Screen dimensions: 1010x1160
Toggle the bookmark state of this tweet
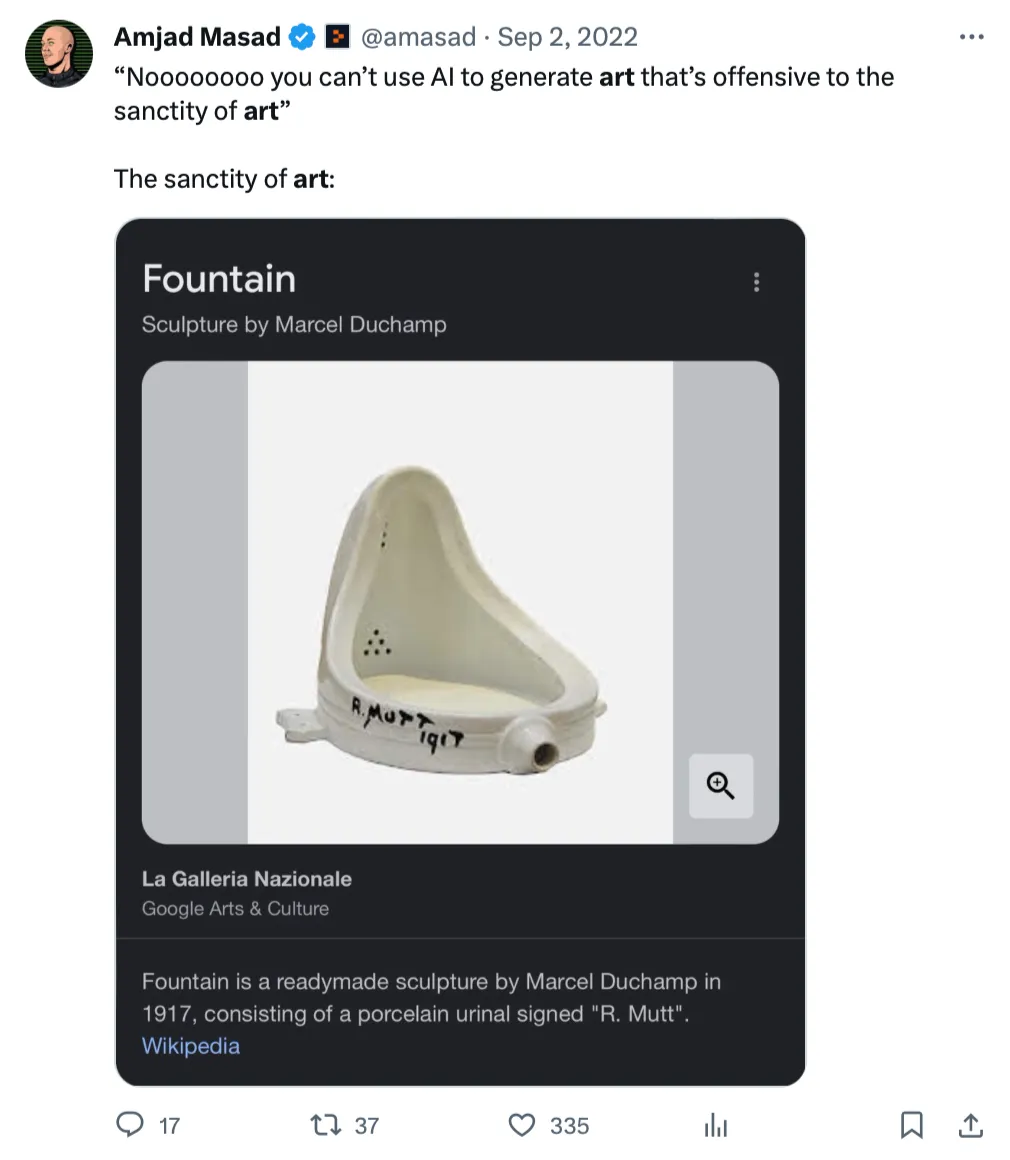(911, 1125)
